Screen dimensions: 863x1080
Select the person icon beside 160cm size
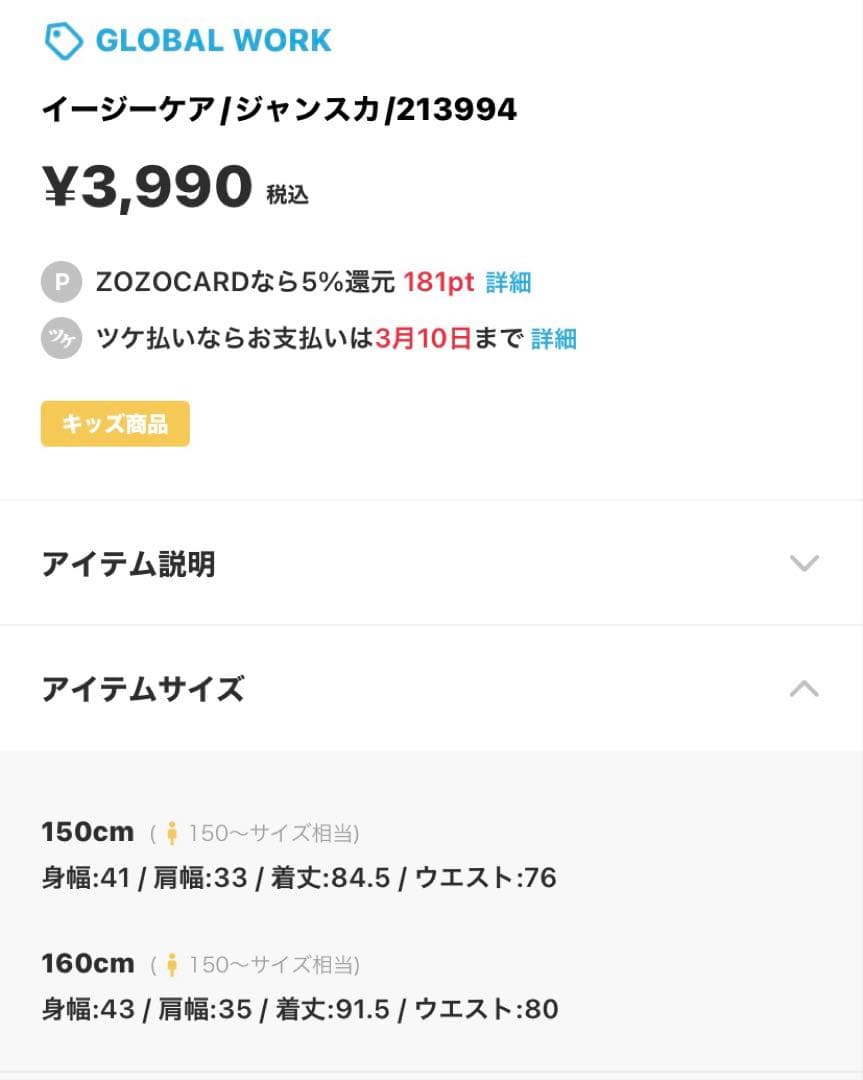(x=170, y=963)
